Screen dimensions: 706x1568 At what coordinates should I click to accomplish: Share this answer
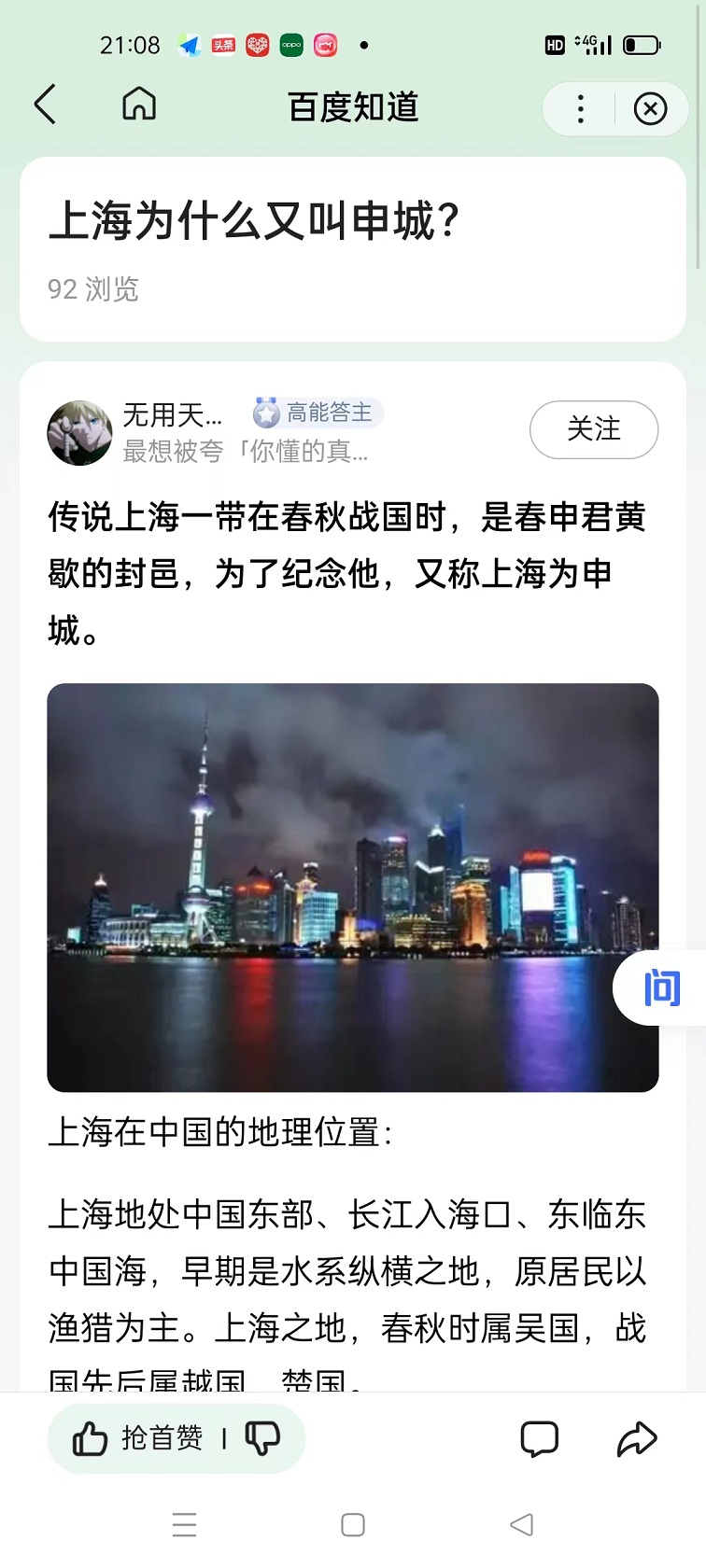(637, 1439)
